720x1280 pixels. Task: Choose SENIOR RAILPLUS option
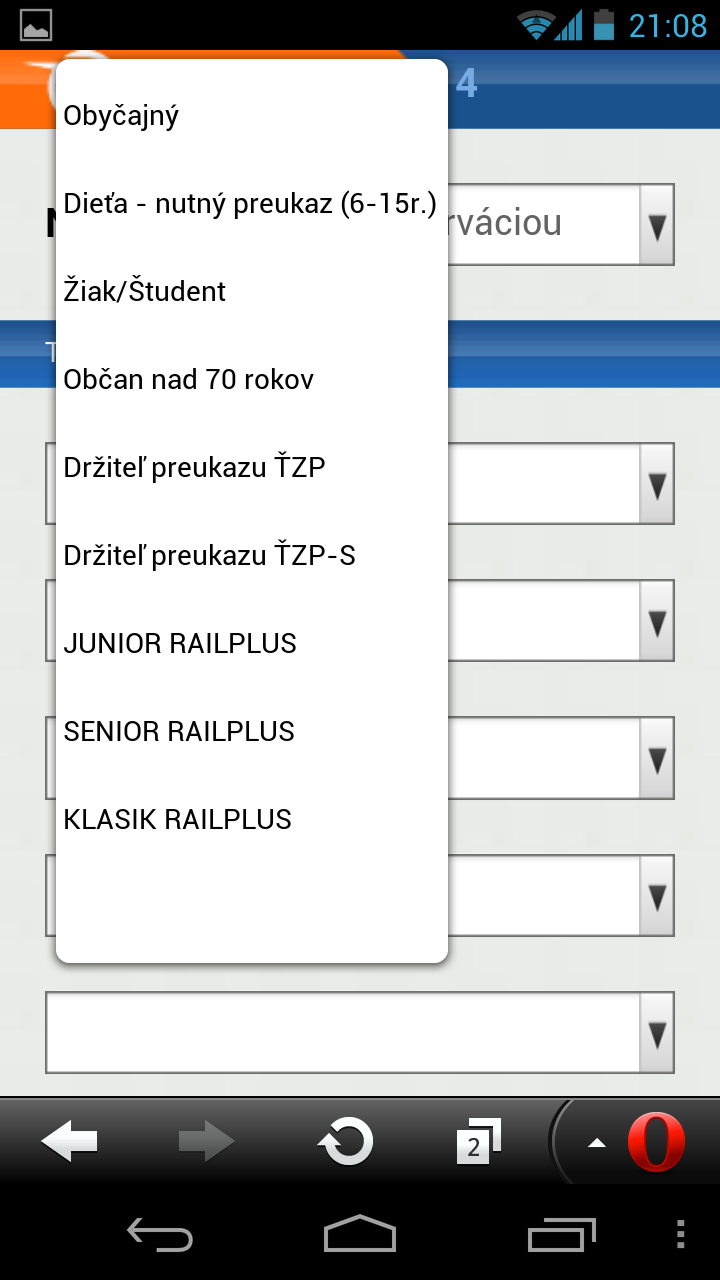pyautogui.click(x=250, y=732)
